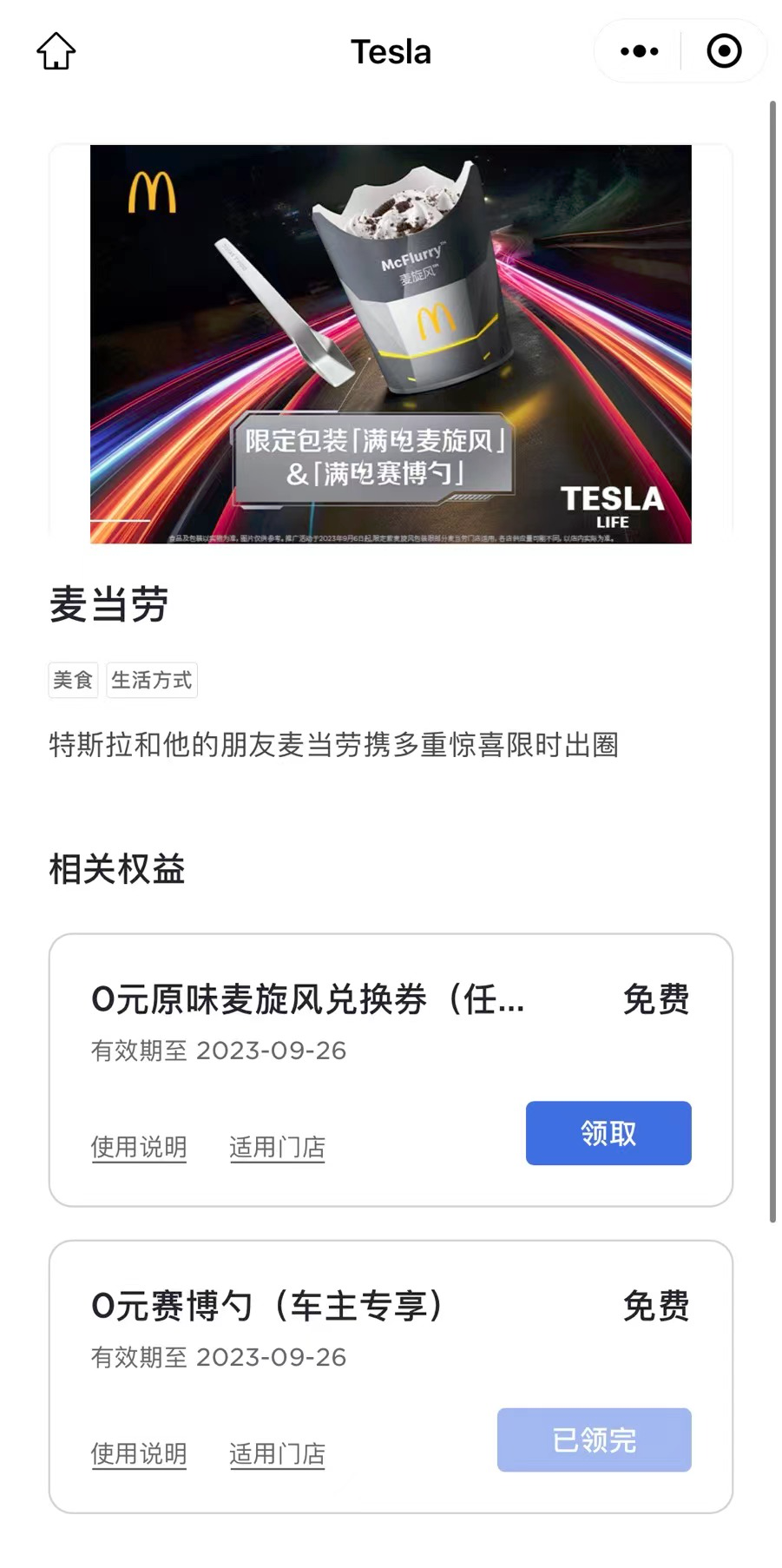Open the McDonald's McFlurry promo banner
Image resolution: width=782 pixels, height=1568 pixels.
click(391, 344)
